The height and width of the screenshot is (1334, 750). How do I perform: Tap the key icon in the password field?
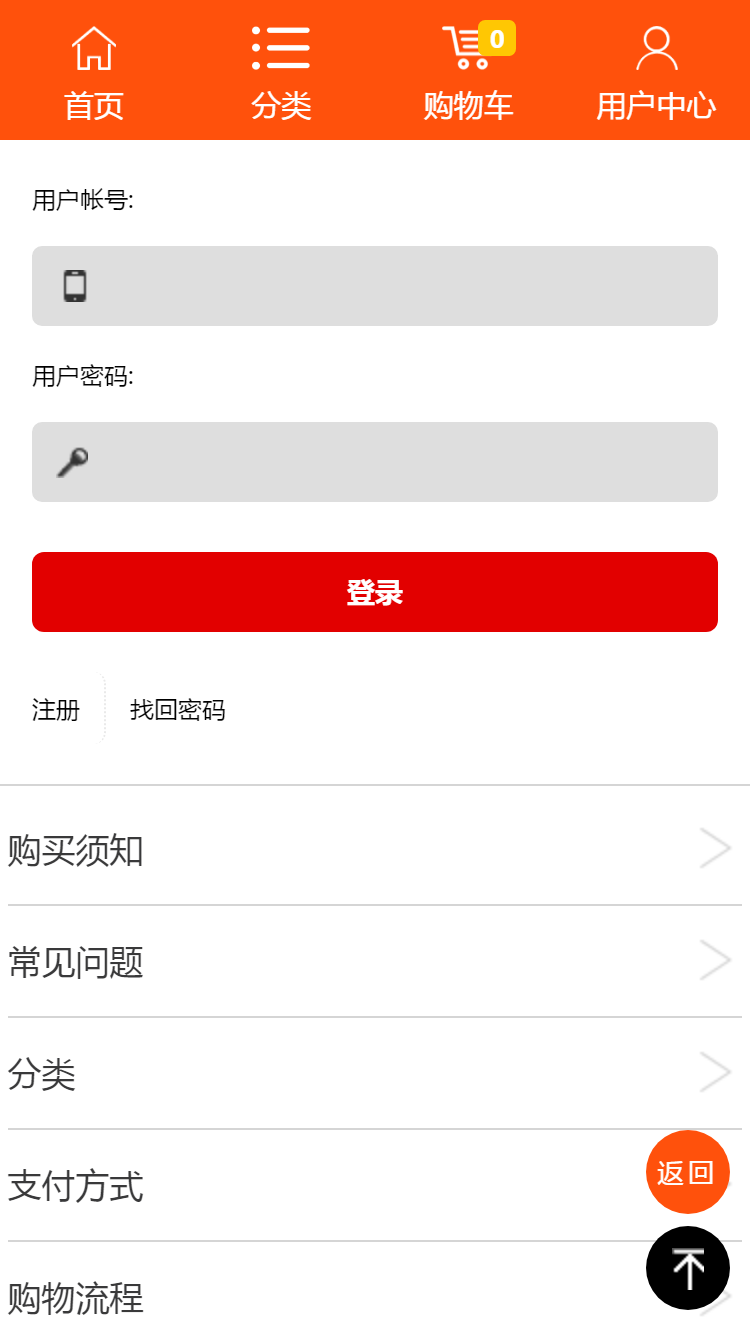(x=74, y=462)
